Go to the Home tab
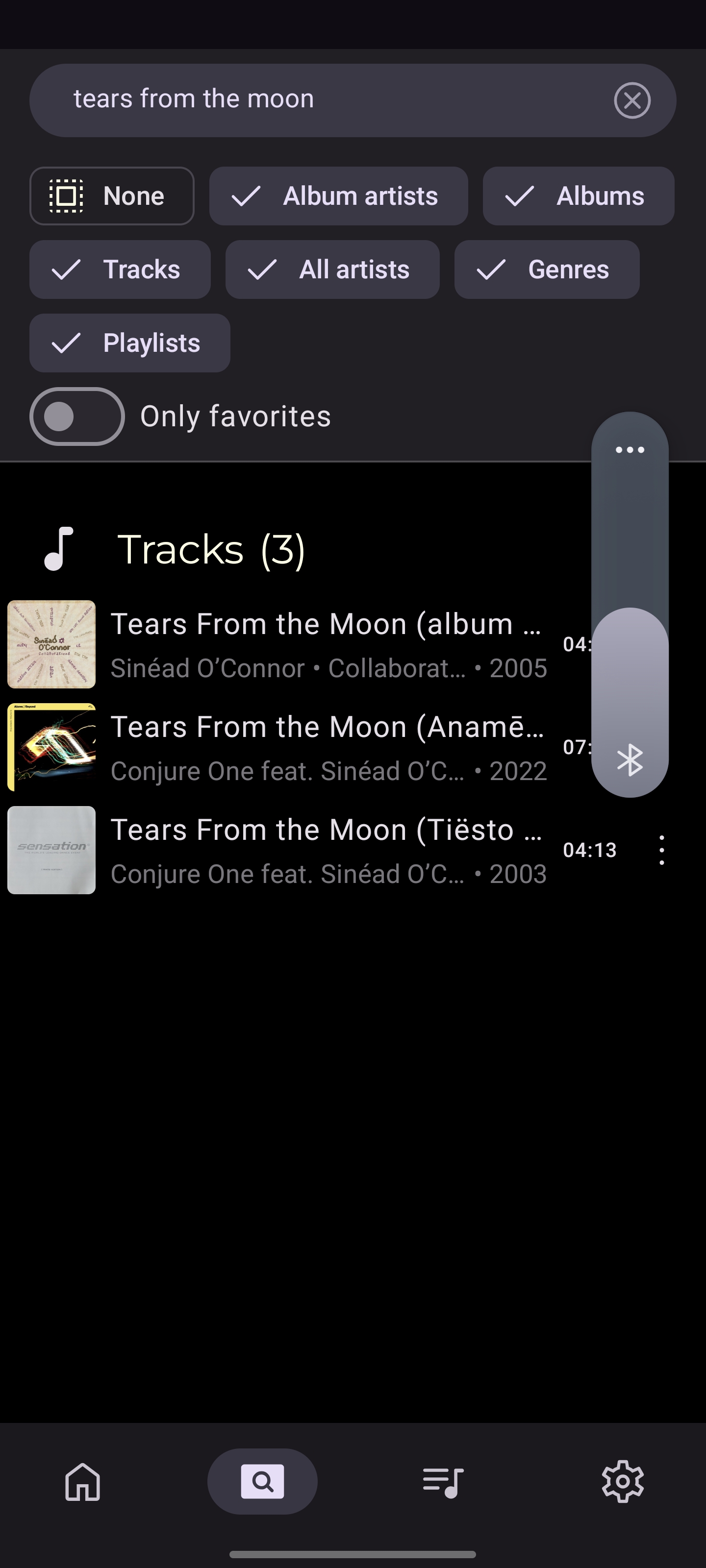Screen dimensions: 706x1568 [83, 1481]
